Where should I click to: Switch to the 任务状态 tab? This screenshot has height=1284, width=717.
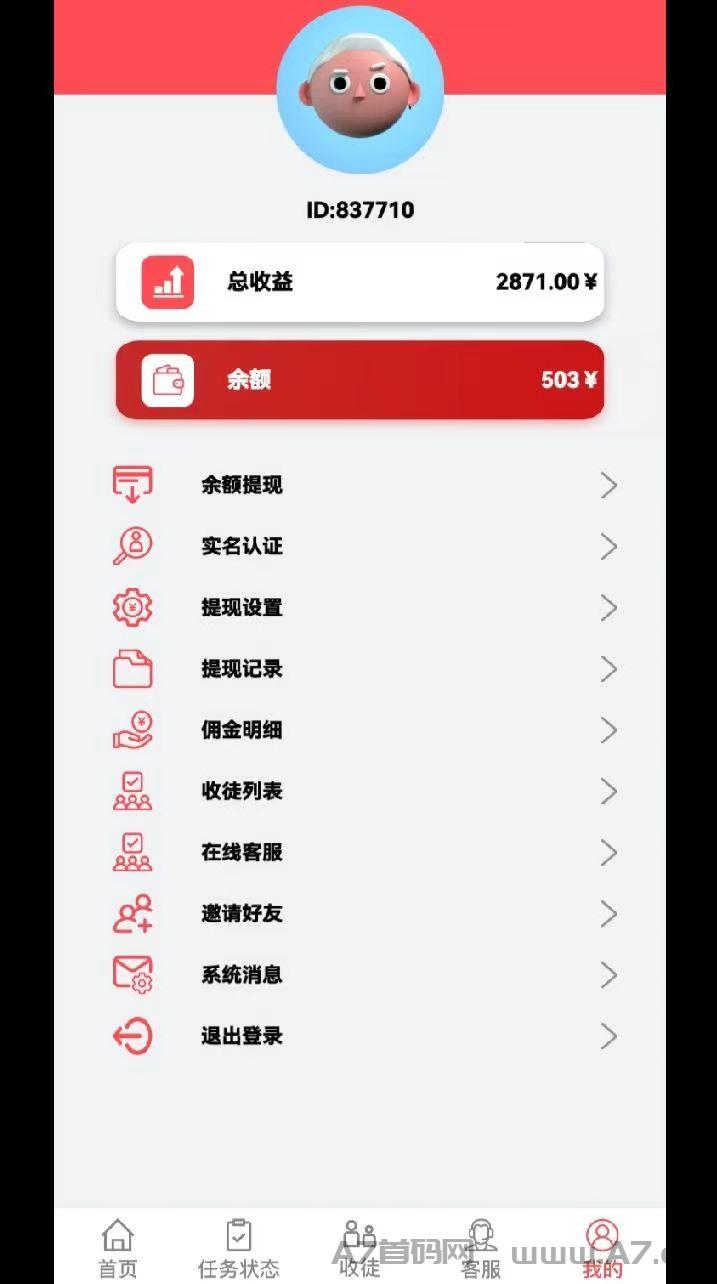(238, 1250)
